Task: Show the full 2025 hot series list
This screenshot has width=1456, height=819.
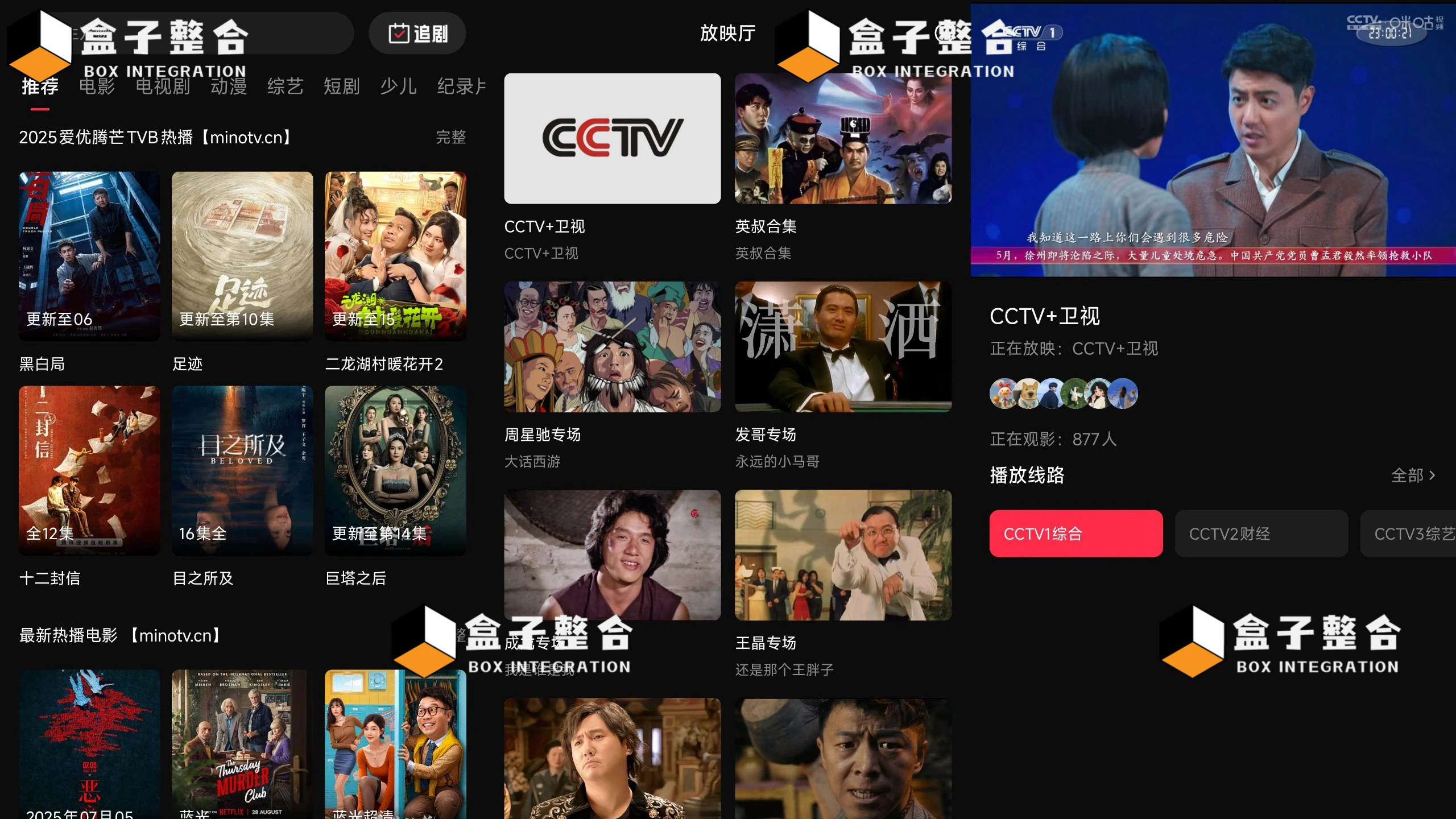Action: 450,137
